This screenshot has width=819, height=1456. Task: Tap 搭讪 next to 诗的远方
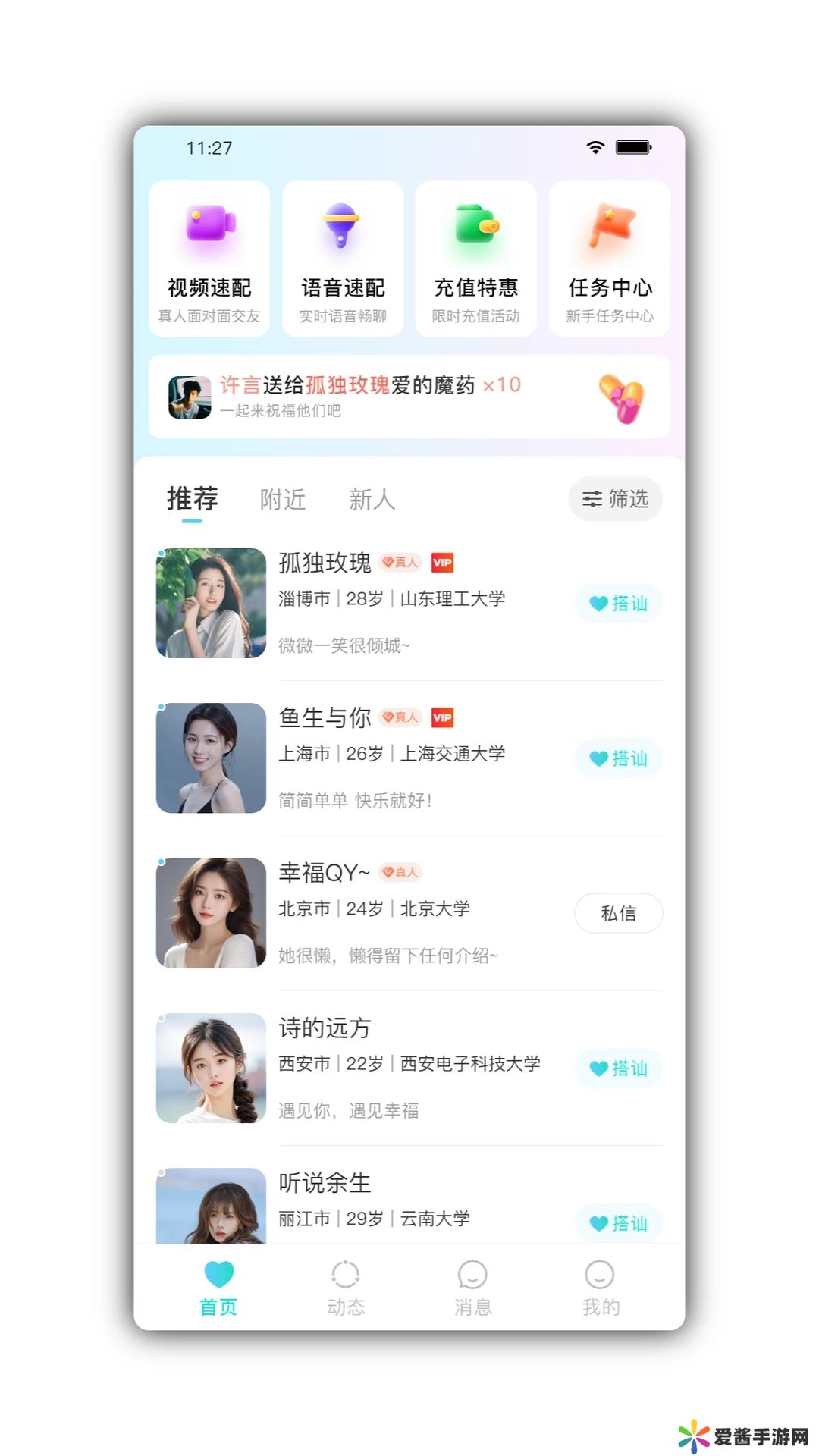(619, 1068)
